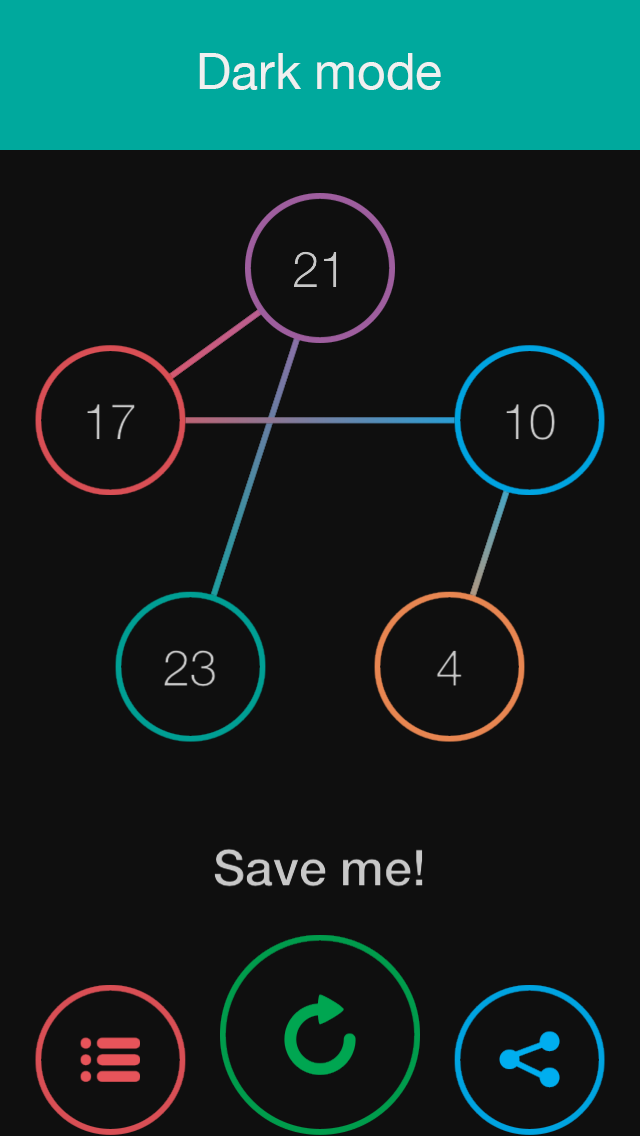
Task: Select the circle numbered 10
Action: pyautogui.click(x=530, y=420)
